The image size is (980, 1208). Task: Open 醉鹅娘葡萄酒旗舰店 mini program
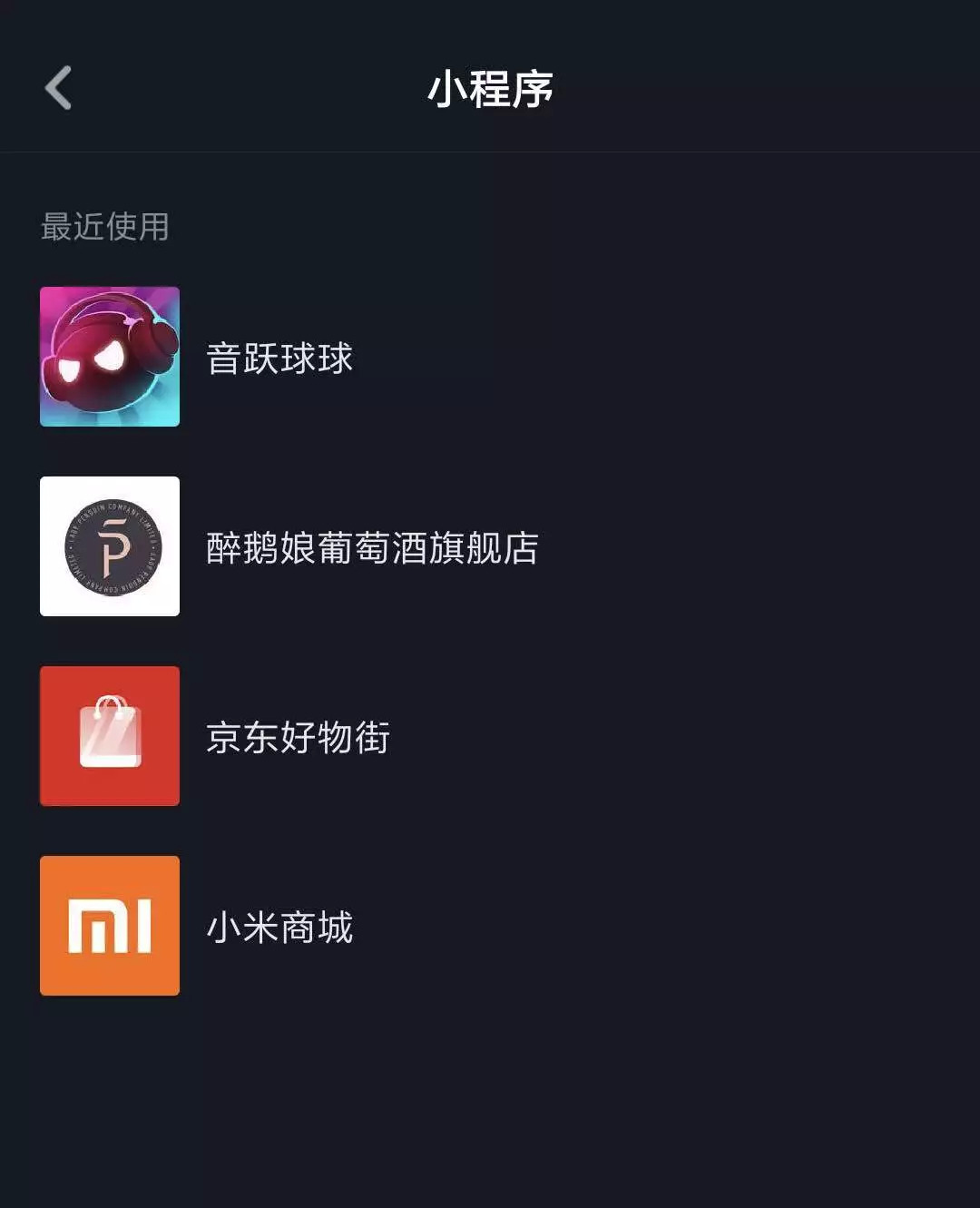372,547
